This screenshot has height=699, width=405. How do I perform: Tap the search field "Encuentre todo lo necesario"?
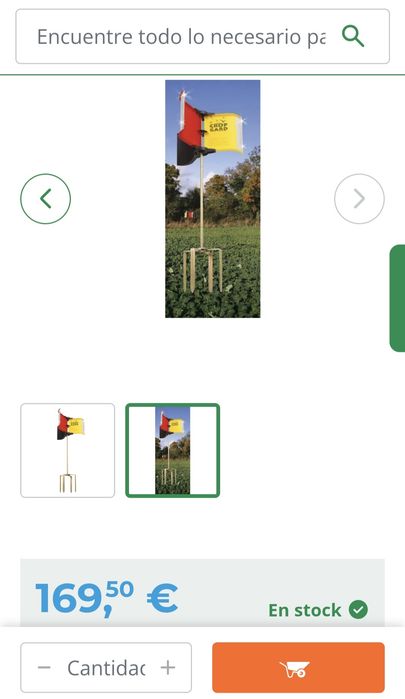[x=181, y=37]
